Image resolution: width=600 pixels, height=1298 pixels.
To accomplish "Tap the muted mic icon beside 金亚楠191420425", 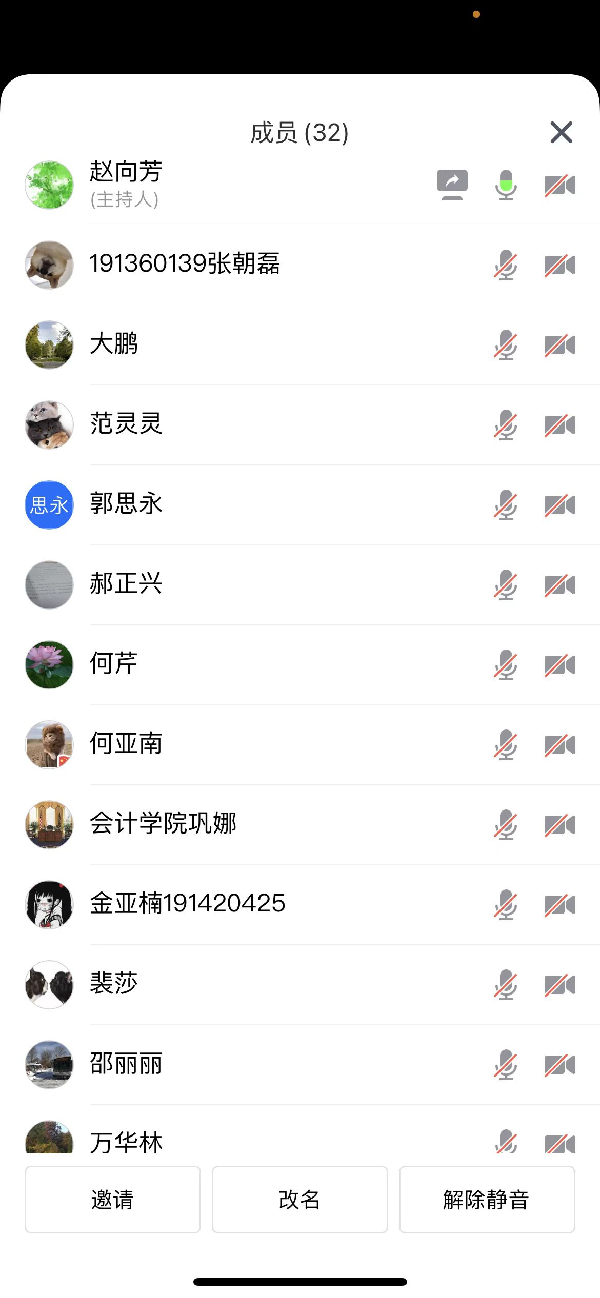I will [506, 905].
